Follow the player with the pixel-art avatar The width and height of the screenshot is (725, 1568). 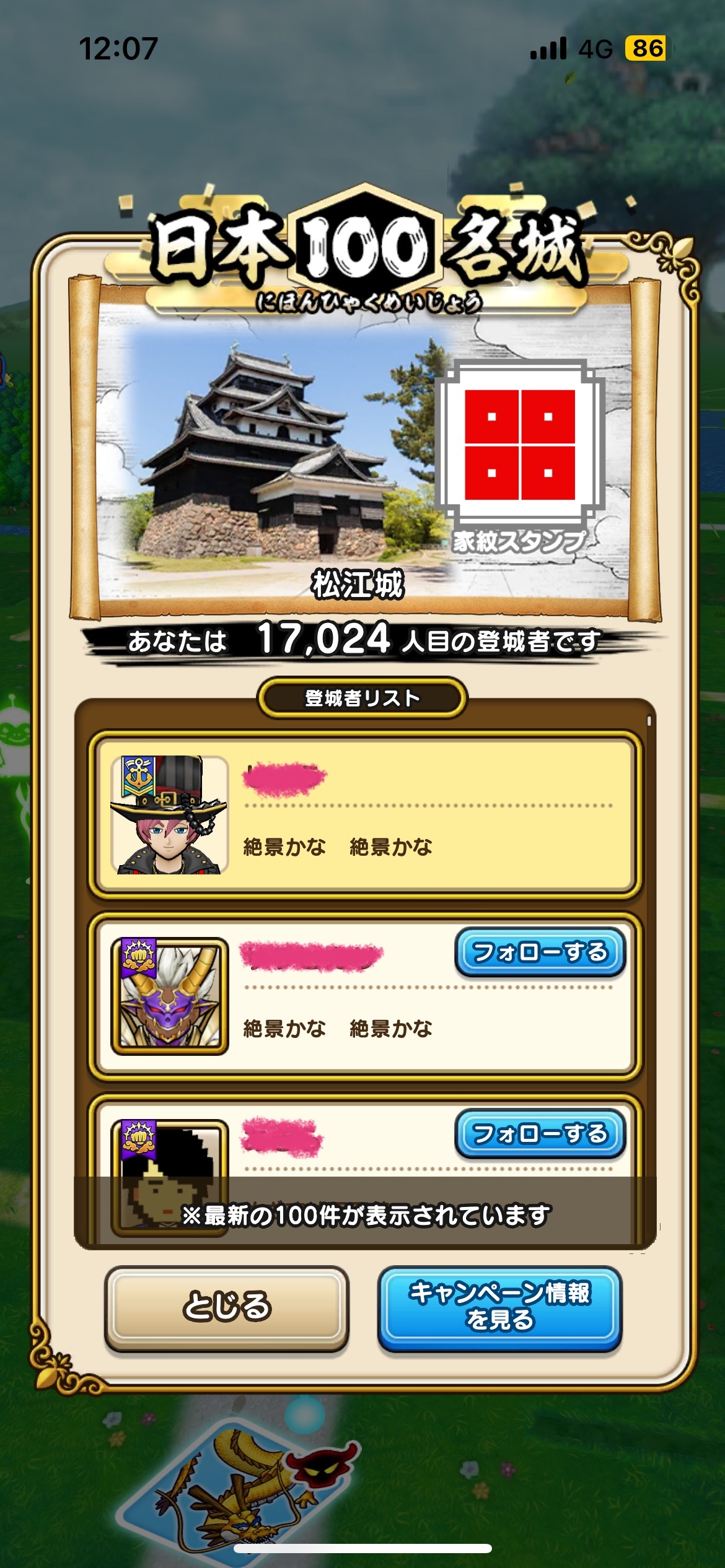(540, 1133)
